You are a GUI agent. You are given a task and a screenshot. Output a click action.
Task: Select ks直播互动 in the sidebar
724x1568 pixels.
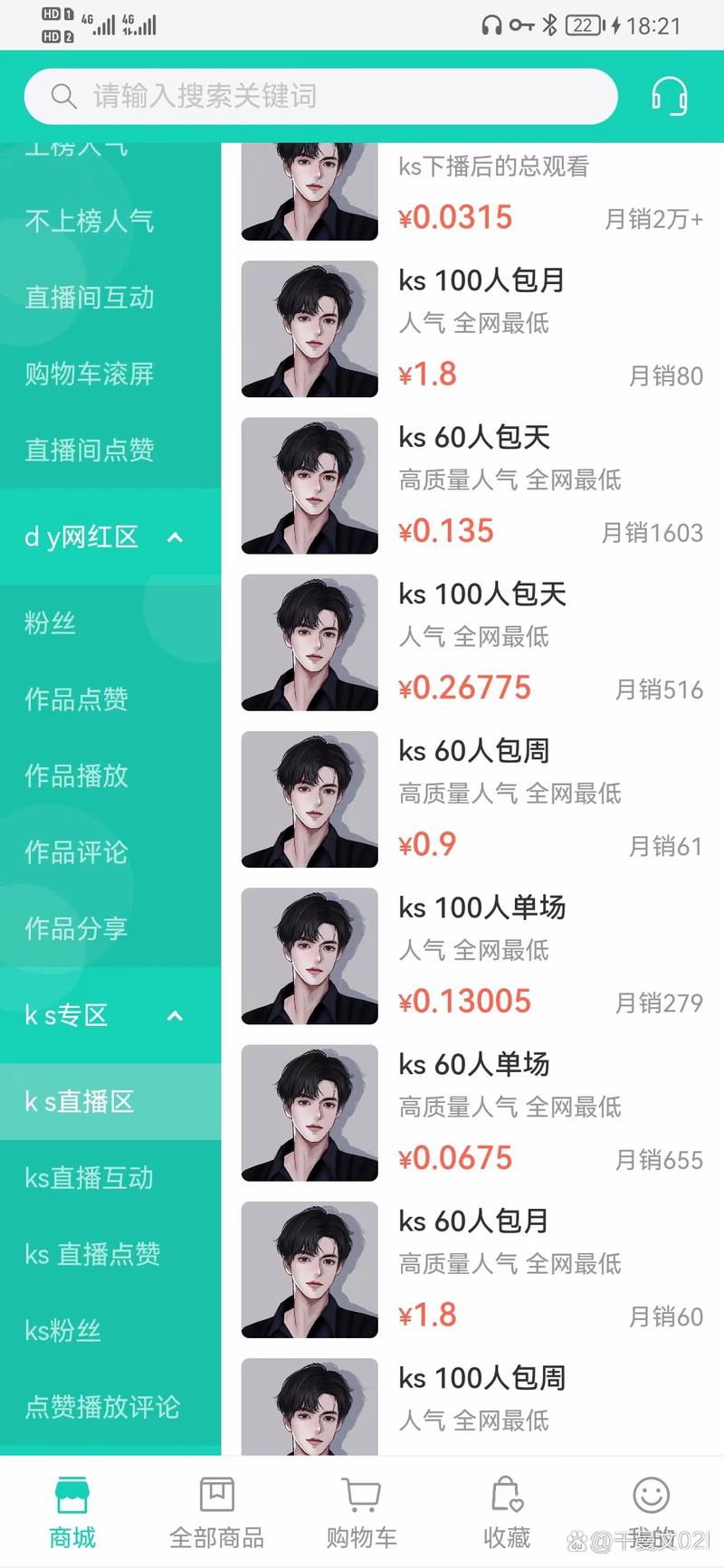coord(90,1178)
